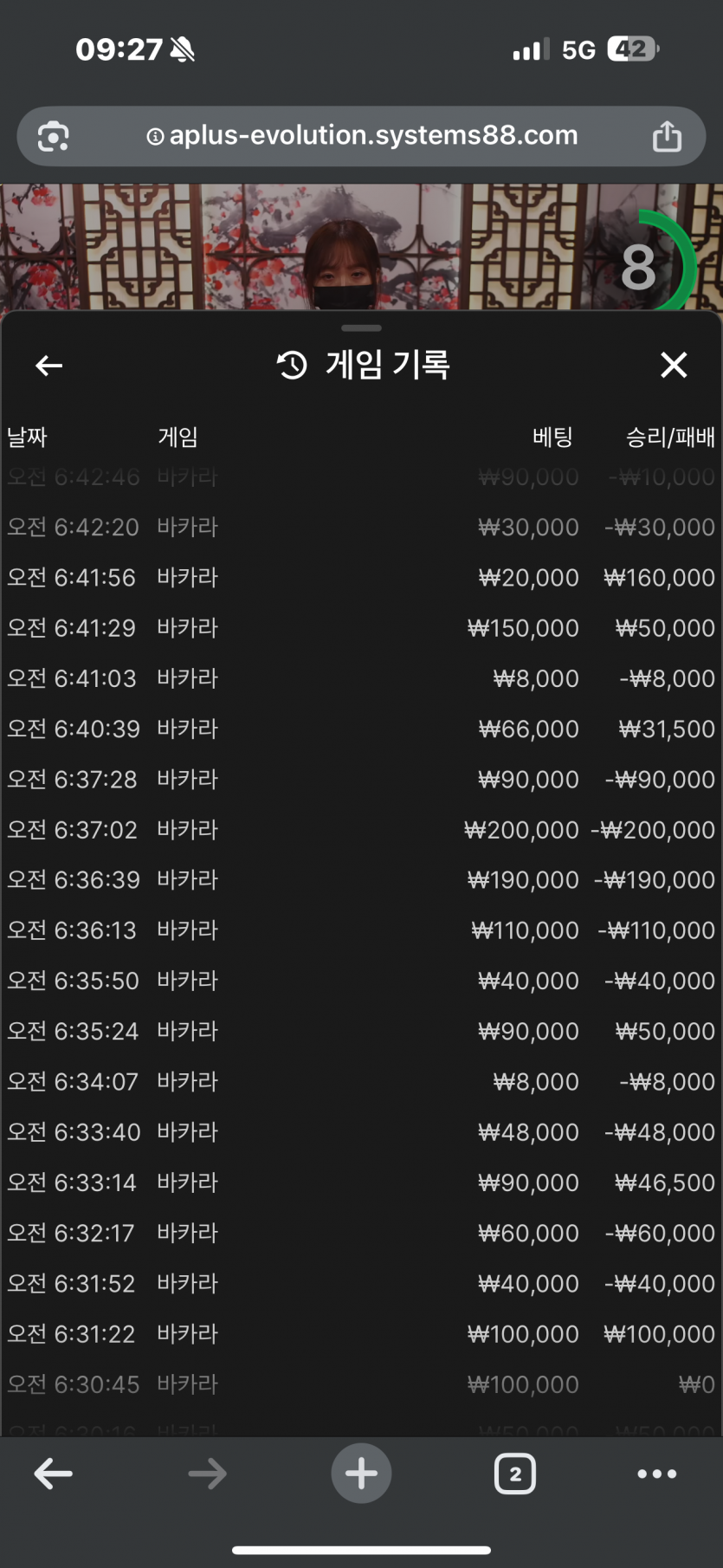This screenshot has width=723, height=1568.
Task: Open the 오전 6:41:56 game record
Action: tap(361, 578)
